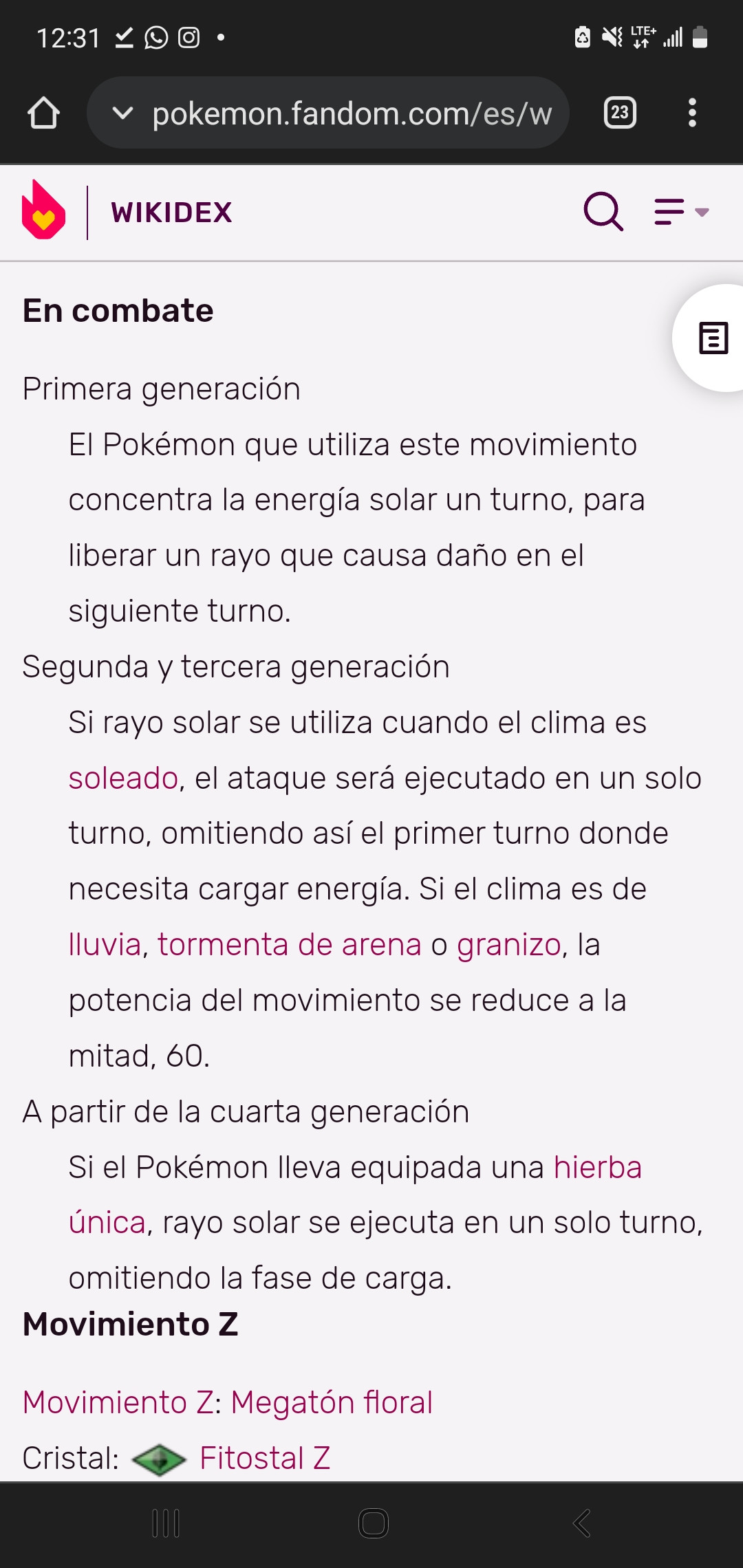Go back with the system back button

coord(582,1523)
